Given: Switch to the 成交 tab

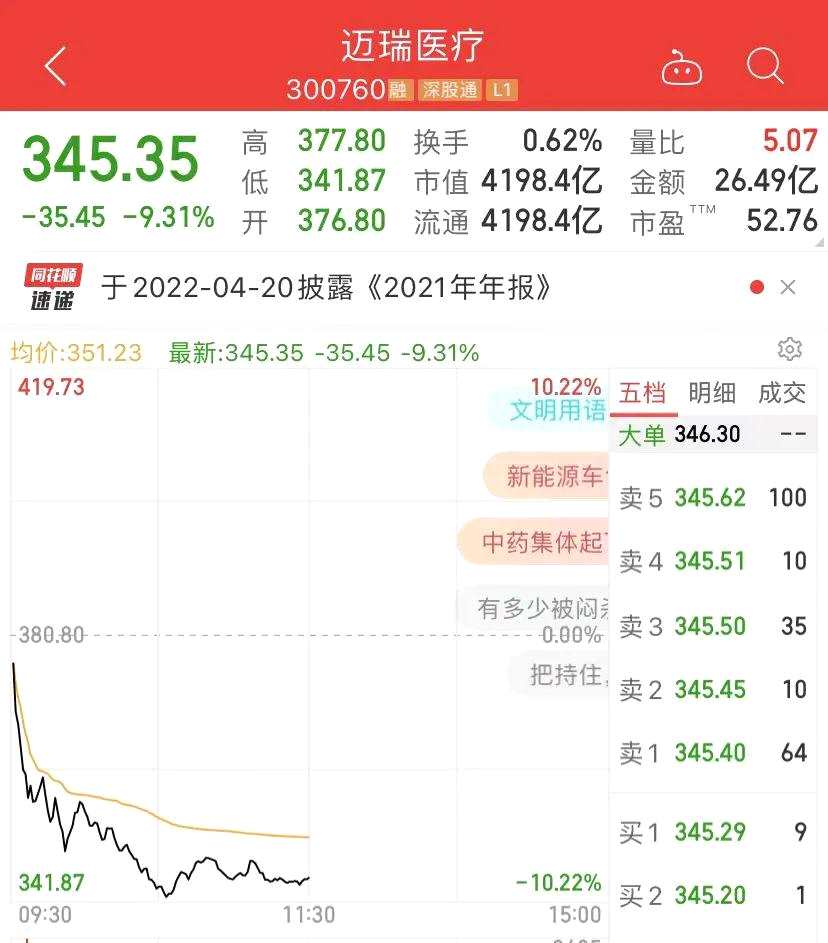Looking at the screenshot, I should [782, 393].
